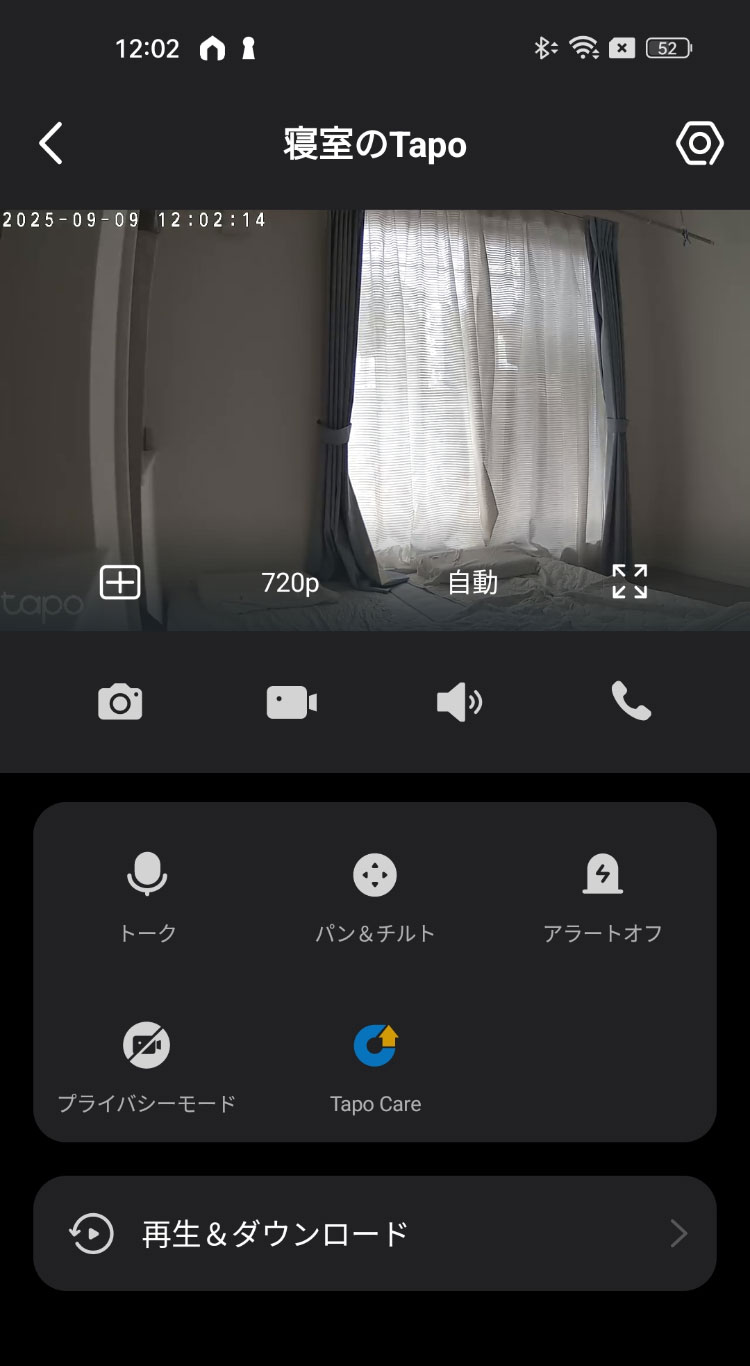
Task: Start a voice call with the phone icon
Action: point(630,702)
